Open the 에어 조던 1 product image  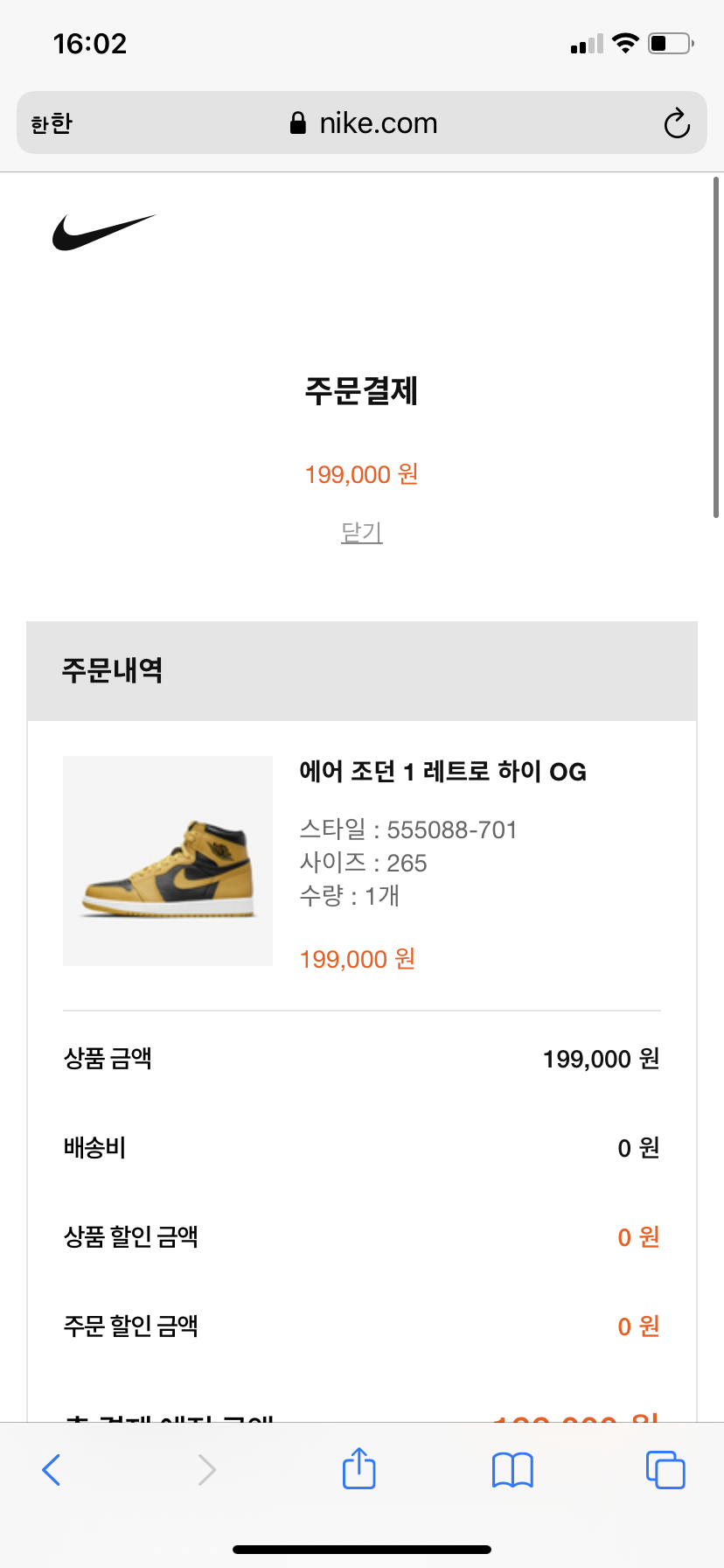coord(168,861)
